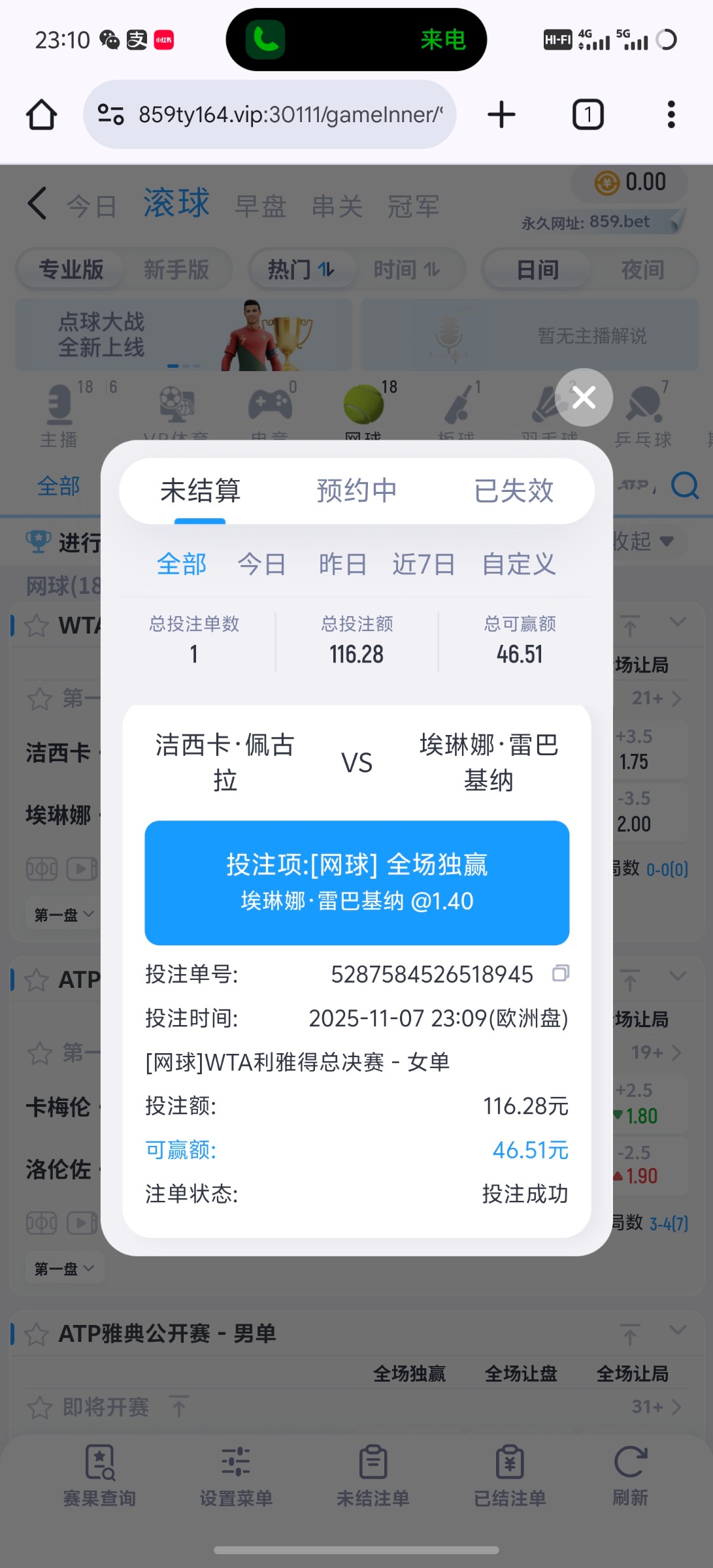The image size is (713, 1568).
Task: Filter bets by 昨日
Action: click(x=342, y=564)
